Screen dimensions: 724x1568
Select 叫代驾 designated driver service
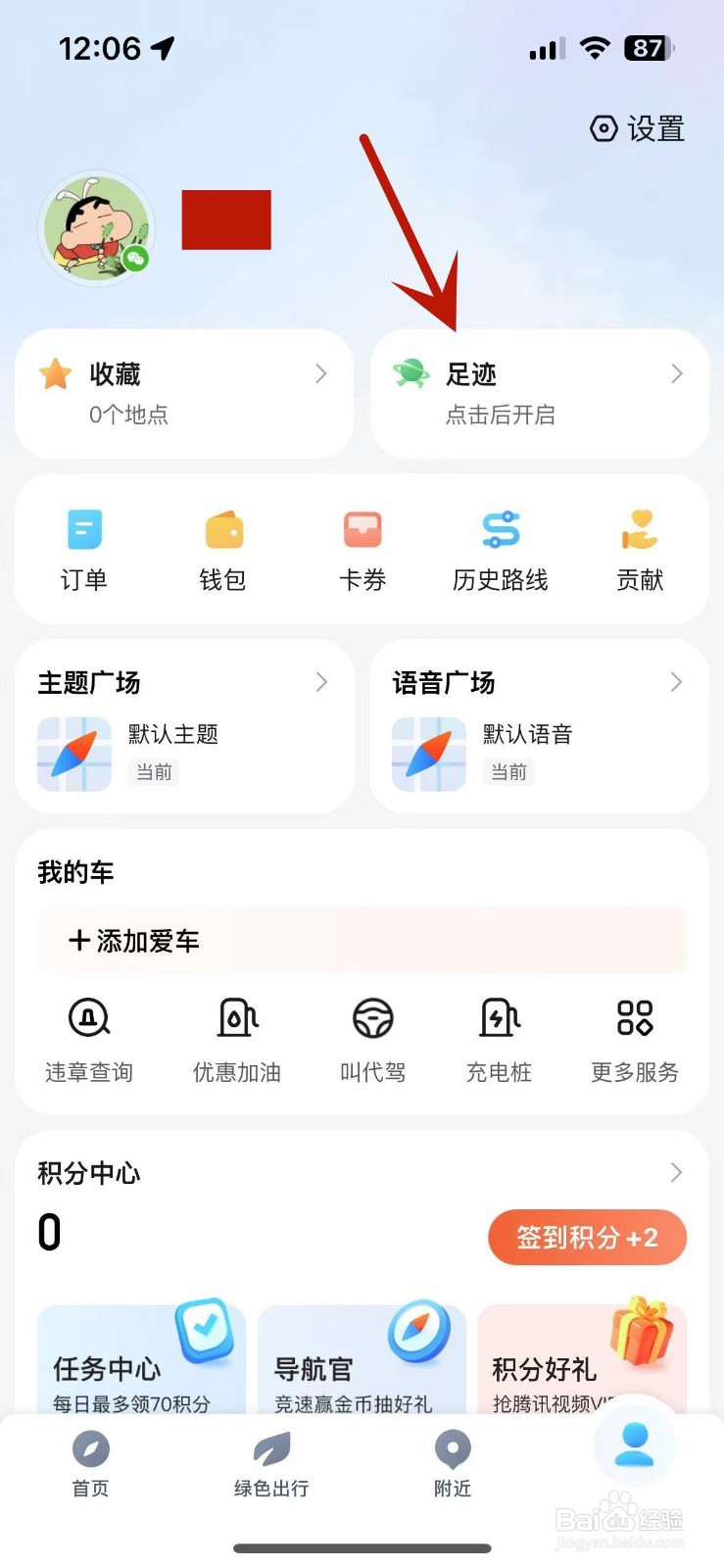[x=372, y=1041]
